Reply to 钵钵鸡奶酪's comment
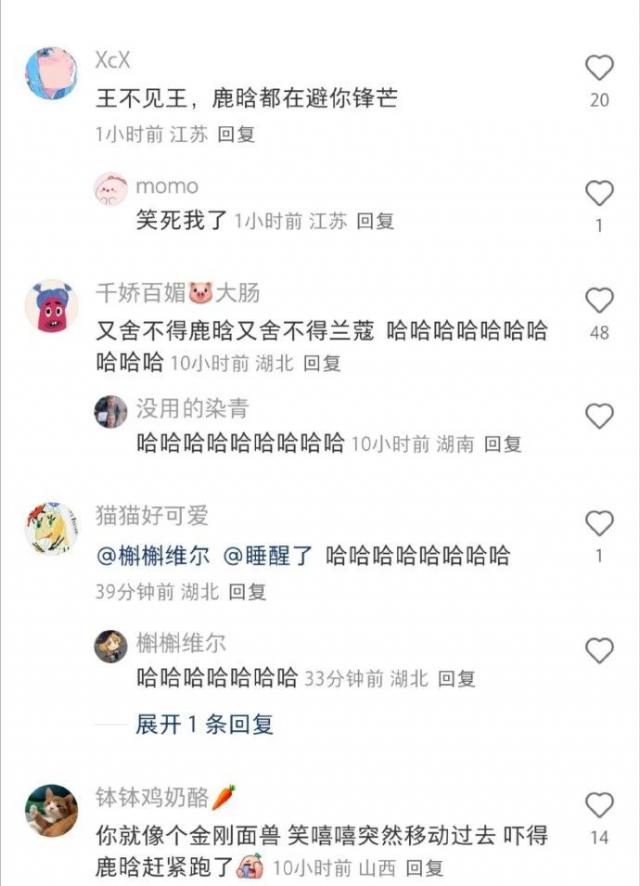 point(425,868)
